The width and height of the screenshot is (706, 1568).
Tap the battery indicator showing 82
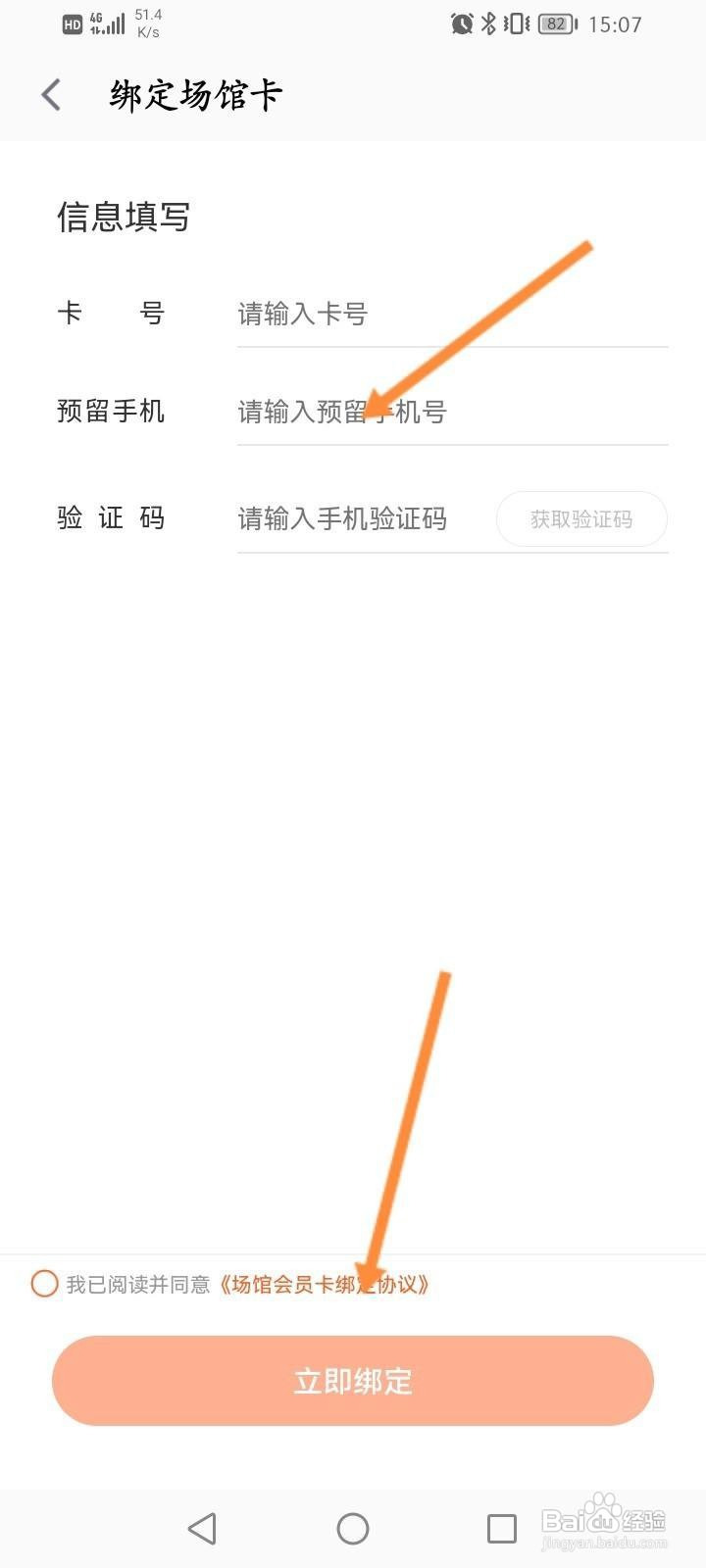point(554,24)
